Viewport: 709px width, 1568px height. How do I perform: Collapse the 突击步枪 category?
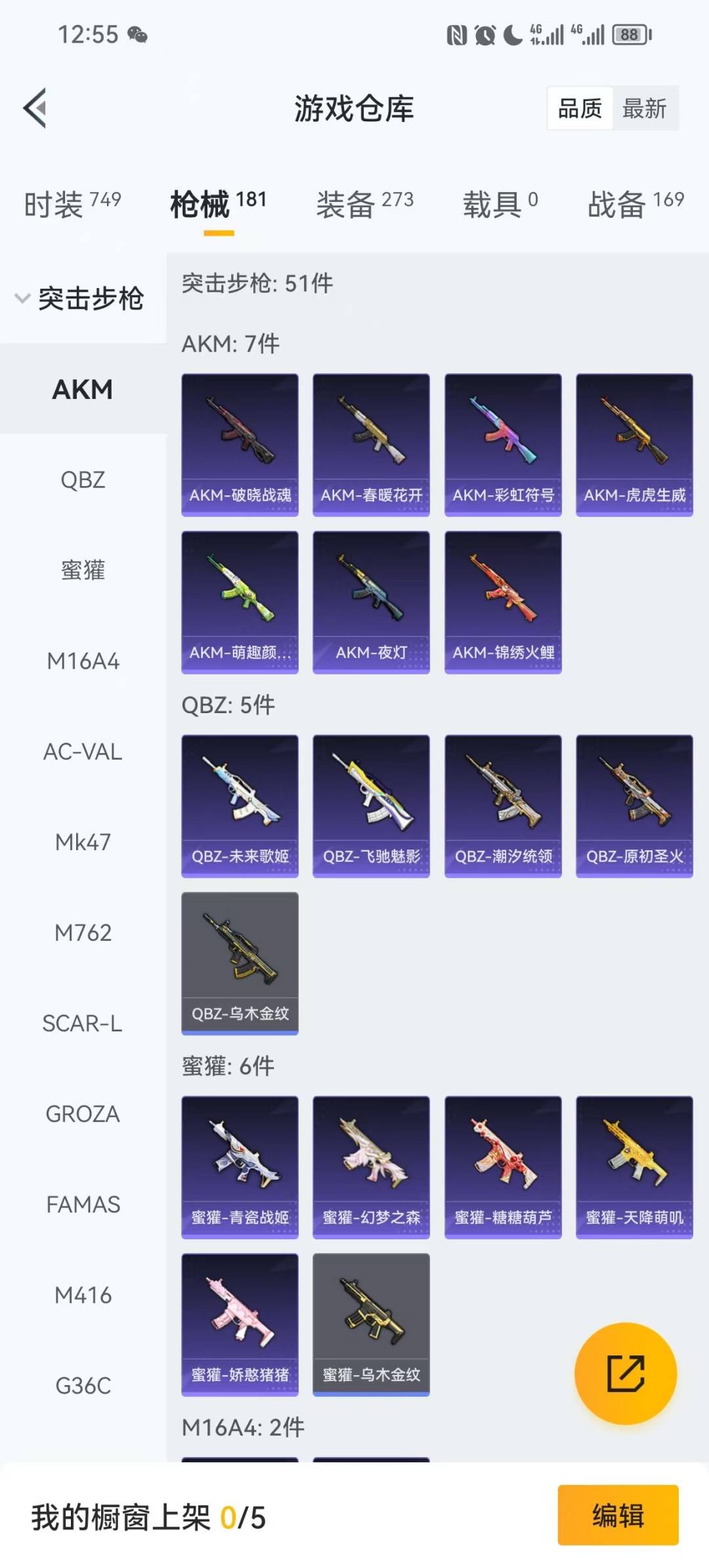pyautogui.click(x=80, y=299)
